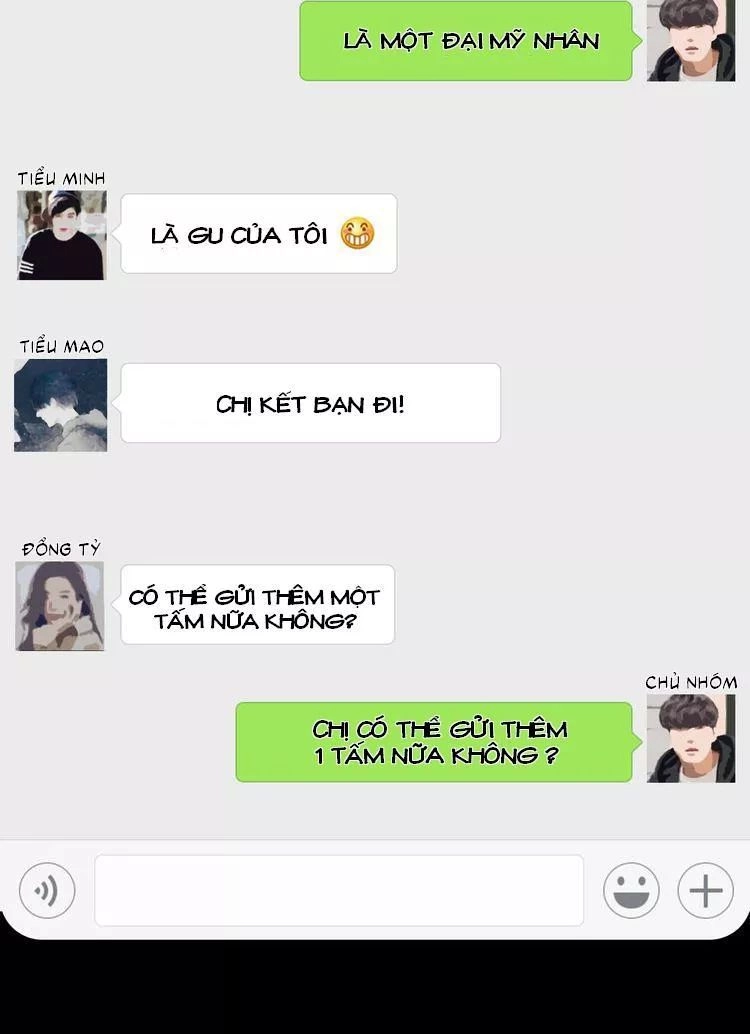Tap the 'Chủ Nhóm' group owner label
Viewport: 750px width, 1034px height.
(690, 682)
